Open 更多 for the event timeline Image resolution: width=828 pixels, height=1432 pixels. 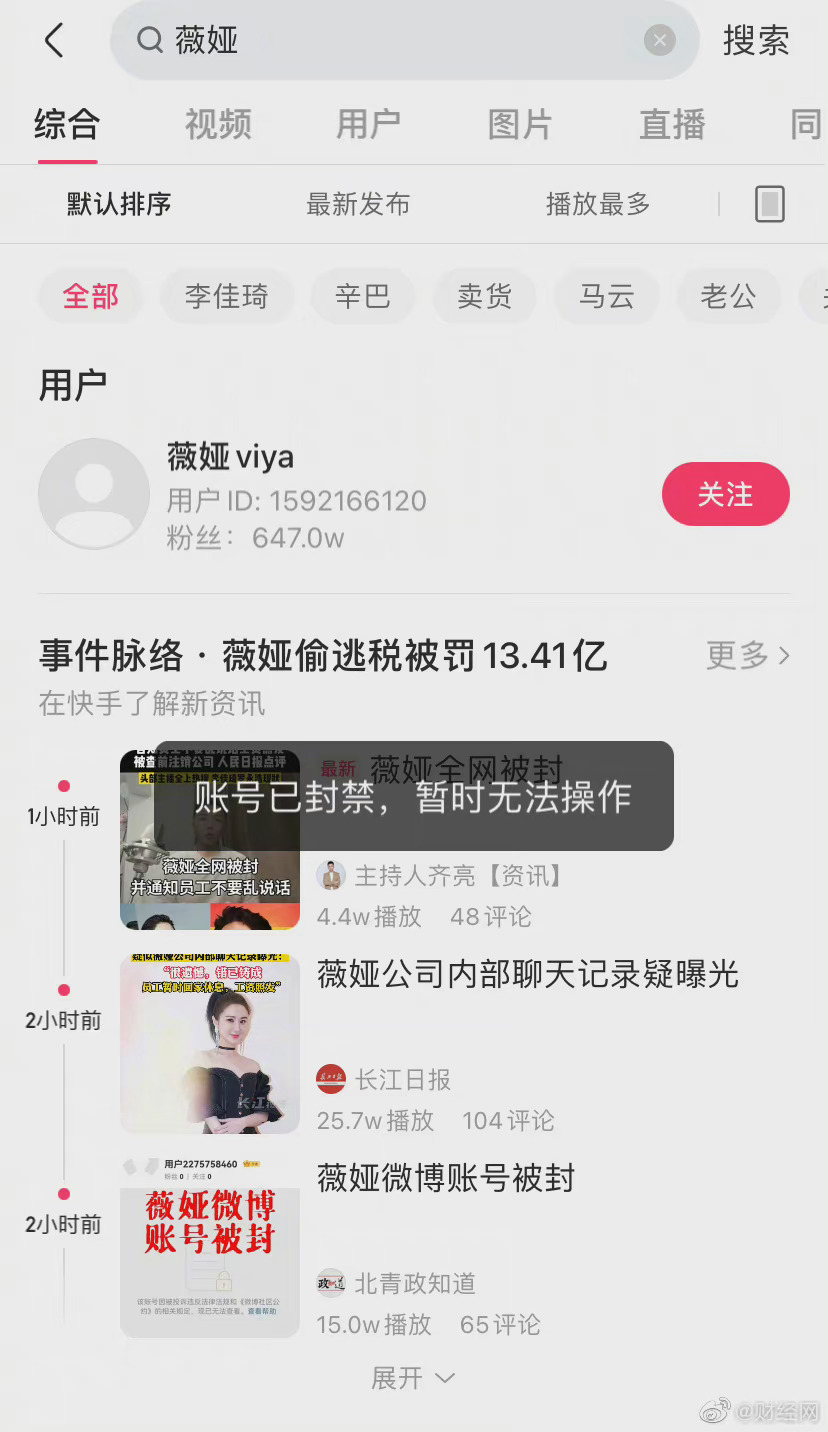(x=748, y=656)
